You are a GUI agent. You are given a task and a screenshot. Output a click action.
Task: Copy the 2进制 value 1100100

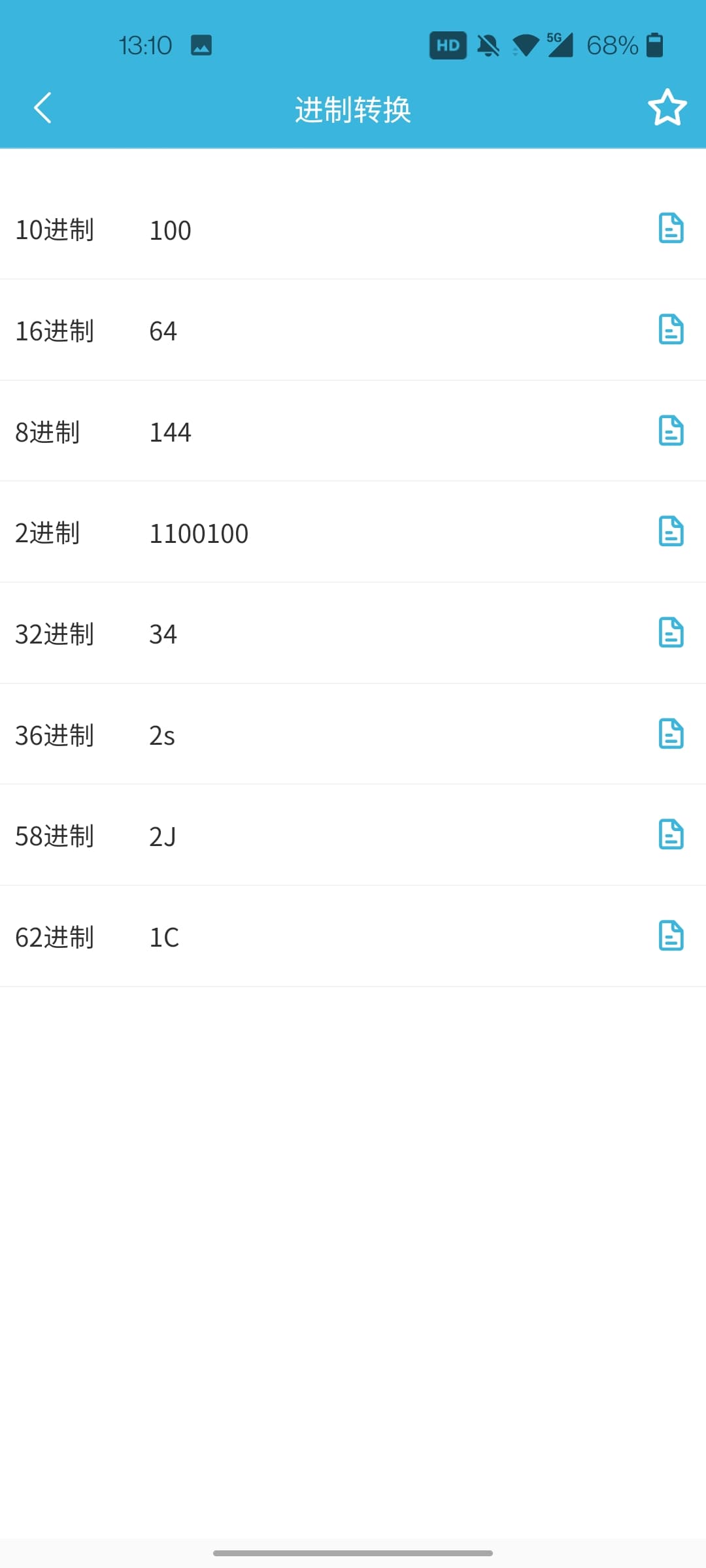click(x=671, y=531)
